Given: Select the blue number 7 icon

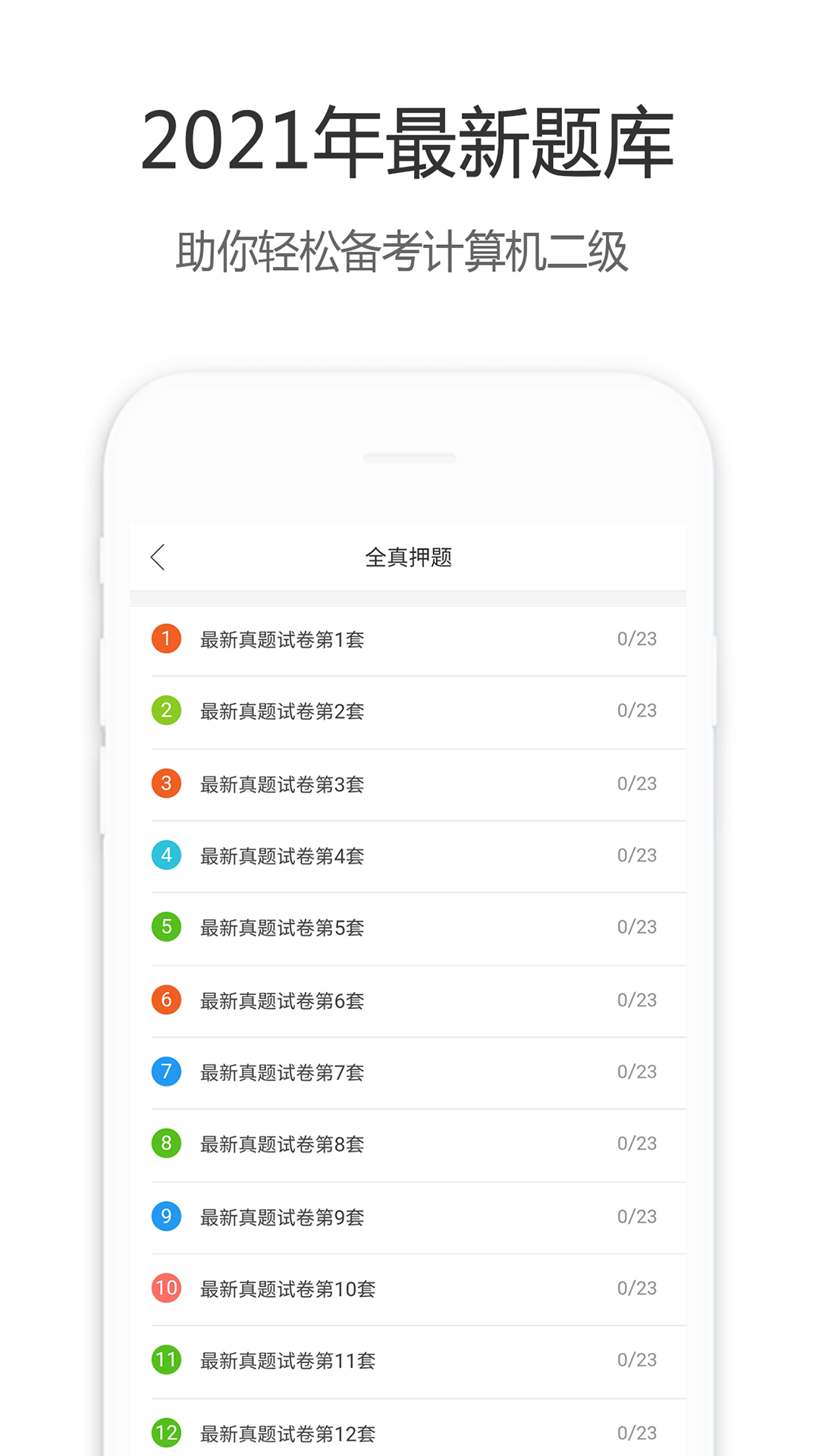Looking at the screenshot, I should pyautogui.click(x=166, y=1072).
